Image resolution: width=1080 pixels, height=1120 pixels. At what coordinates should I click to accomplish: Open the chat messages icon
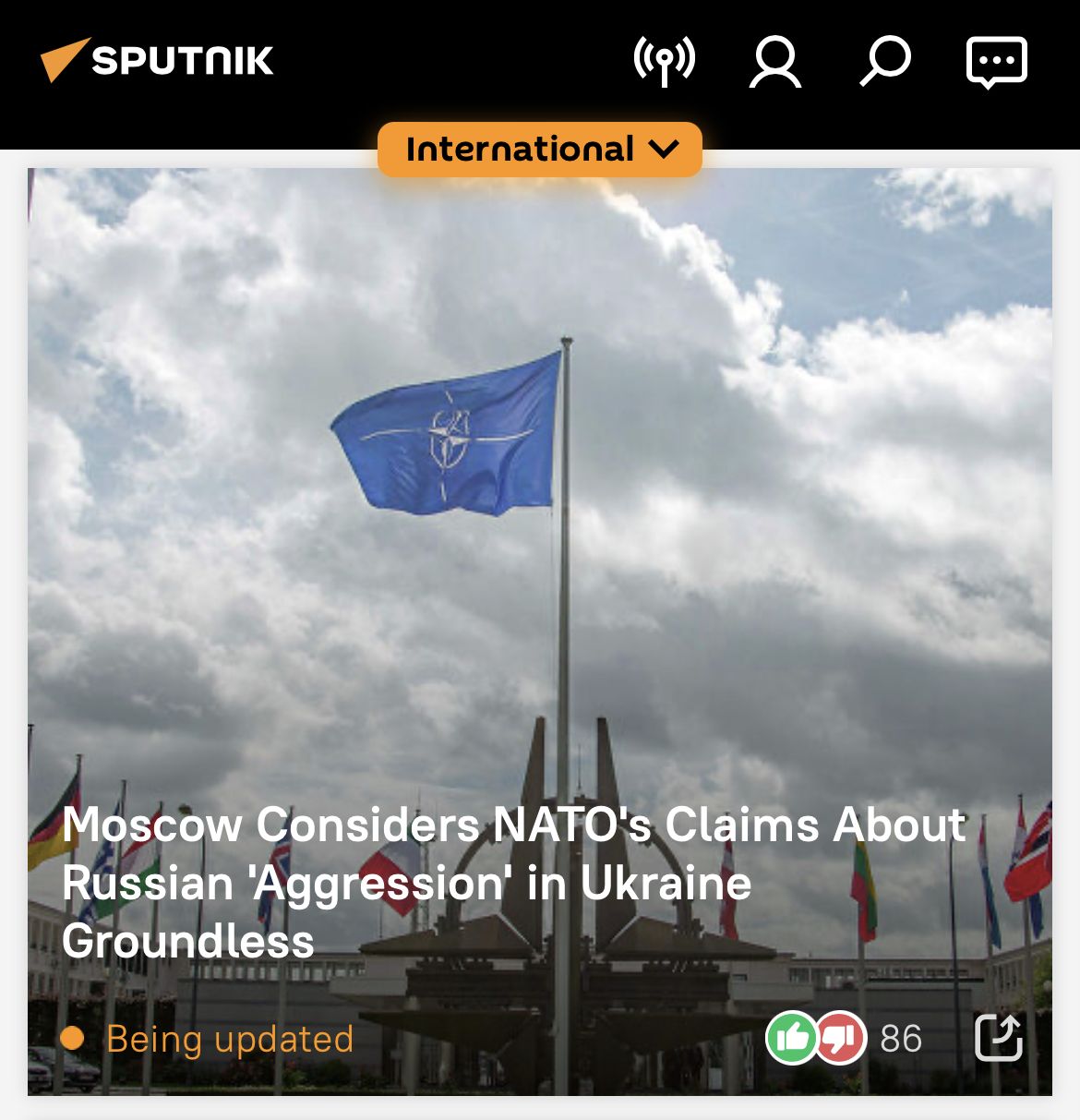(996, 62)
